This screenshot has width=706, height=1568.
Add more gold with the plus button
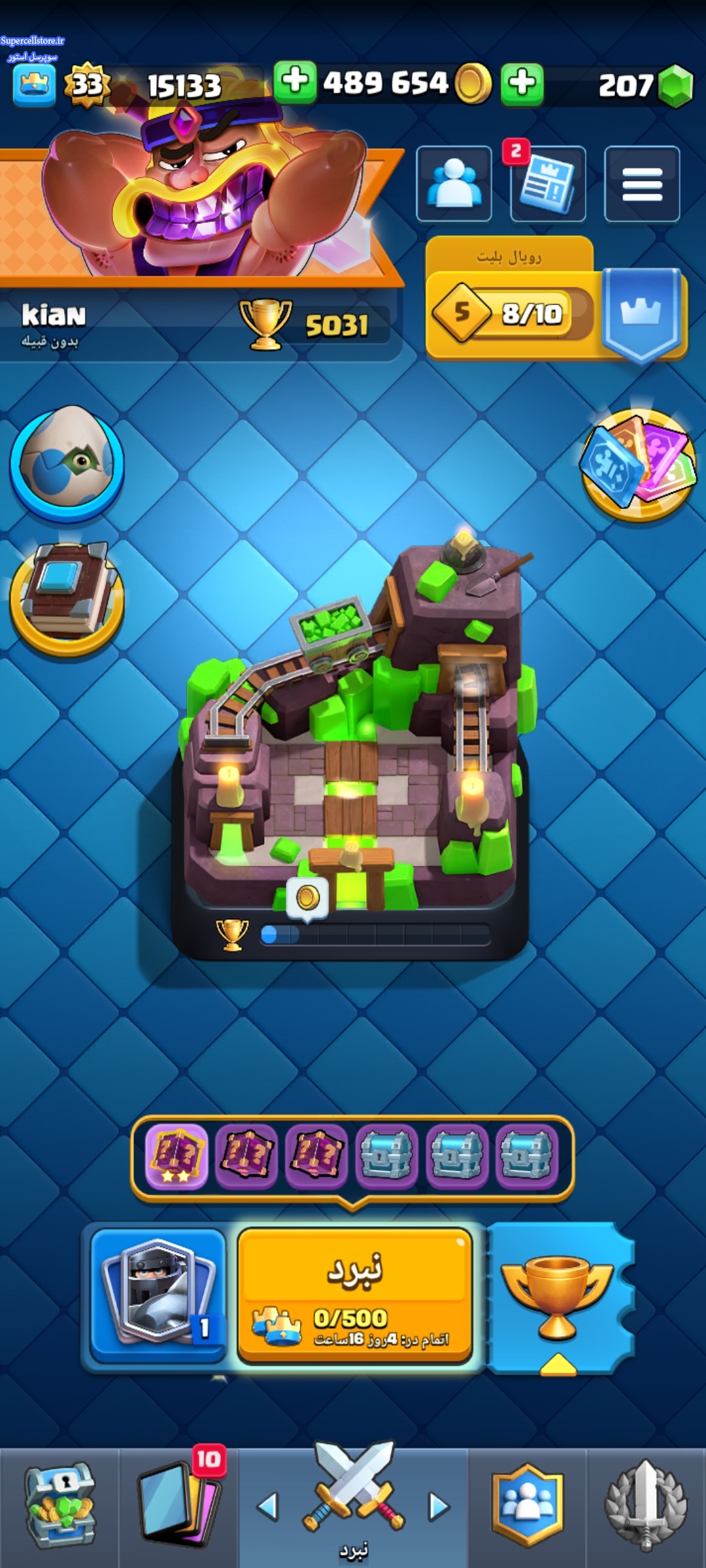[x=295, y=82]
